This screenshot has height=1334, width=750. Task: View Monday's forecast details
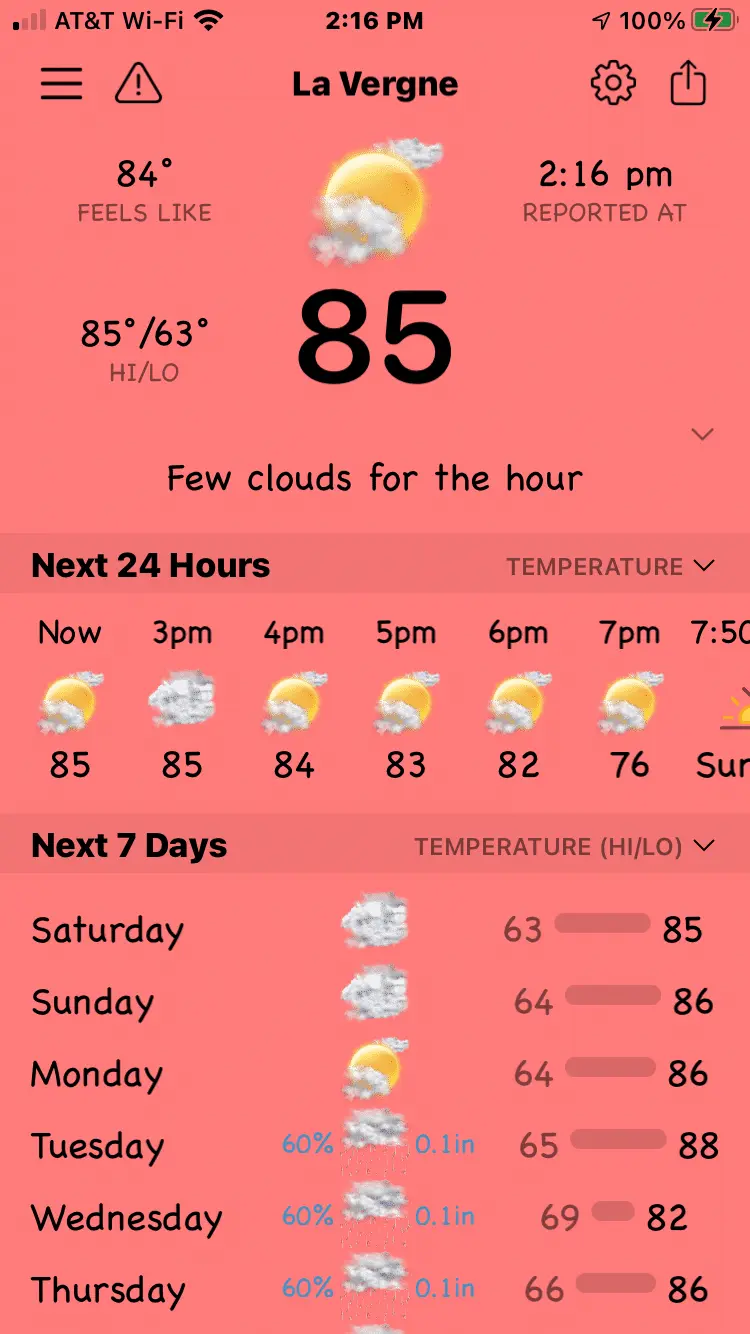point(374,1073)
